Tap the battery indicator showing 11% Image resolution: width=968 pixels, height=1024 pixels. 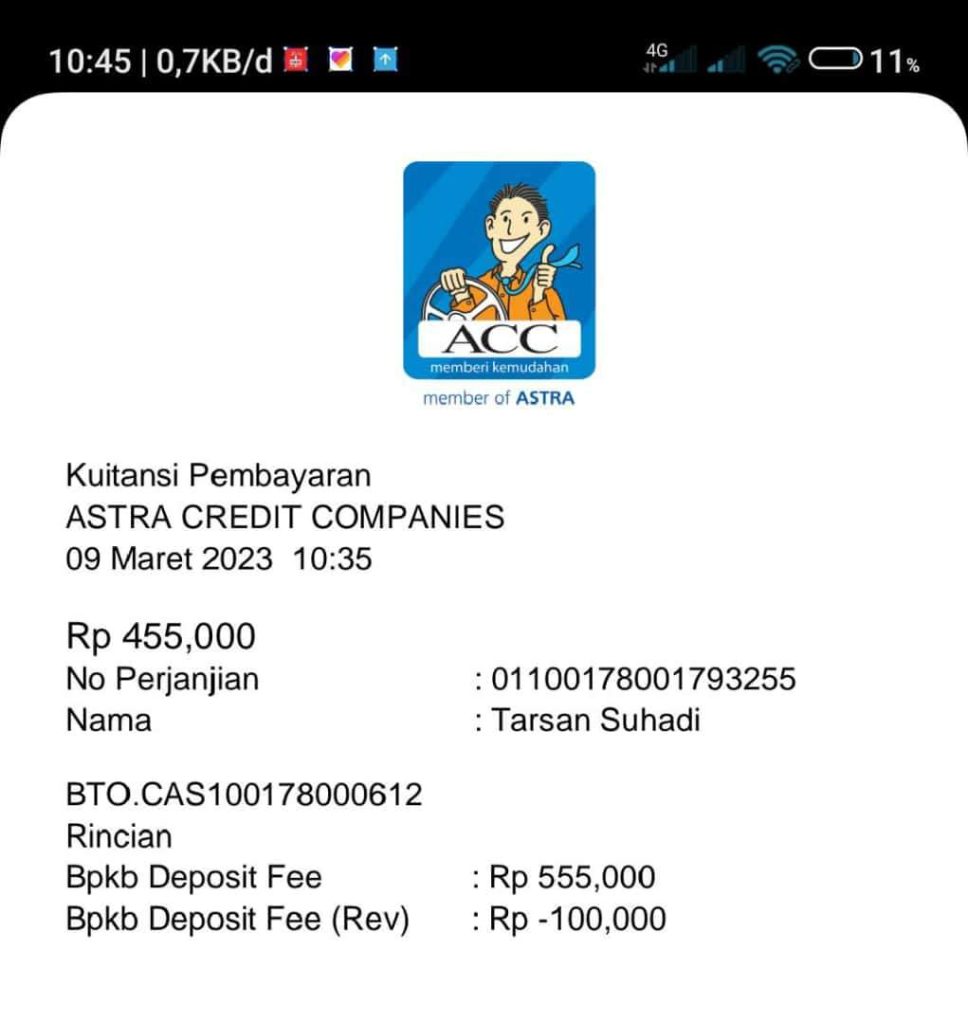point(836,60)
